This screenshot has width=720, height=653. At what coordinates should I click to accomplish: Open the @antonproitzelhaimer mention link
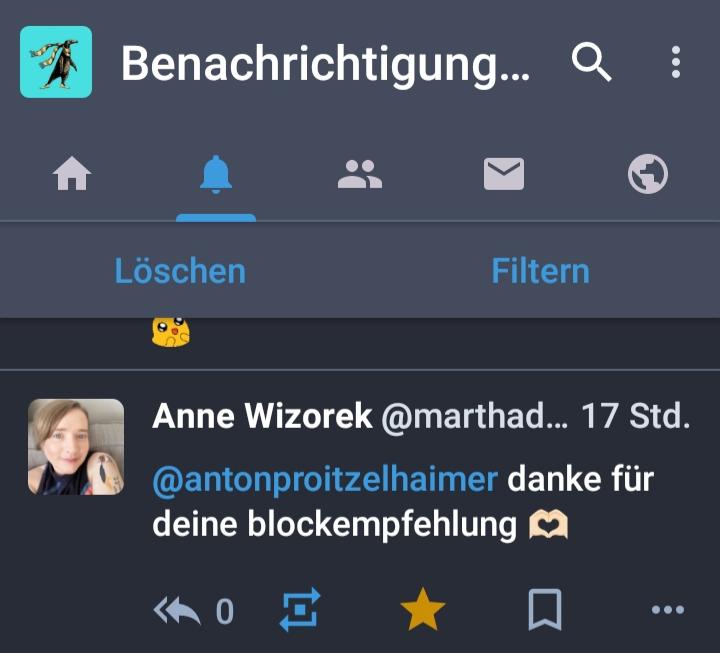coord(325,480)
